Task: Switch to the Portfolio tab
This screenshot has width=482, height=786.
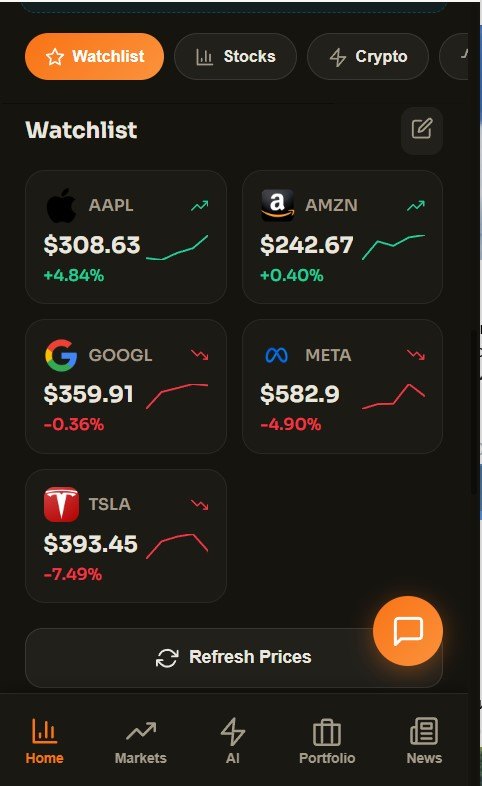Action: click(x=327, y=741)
